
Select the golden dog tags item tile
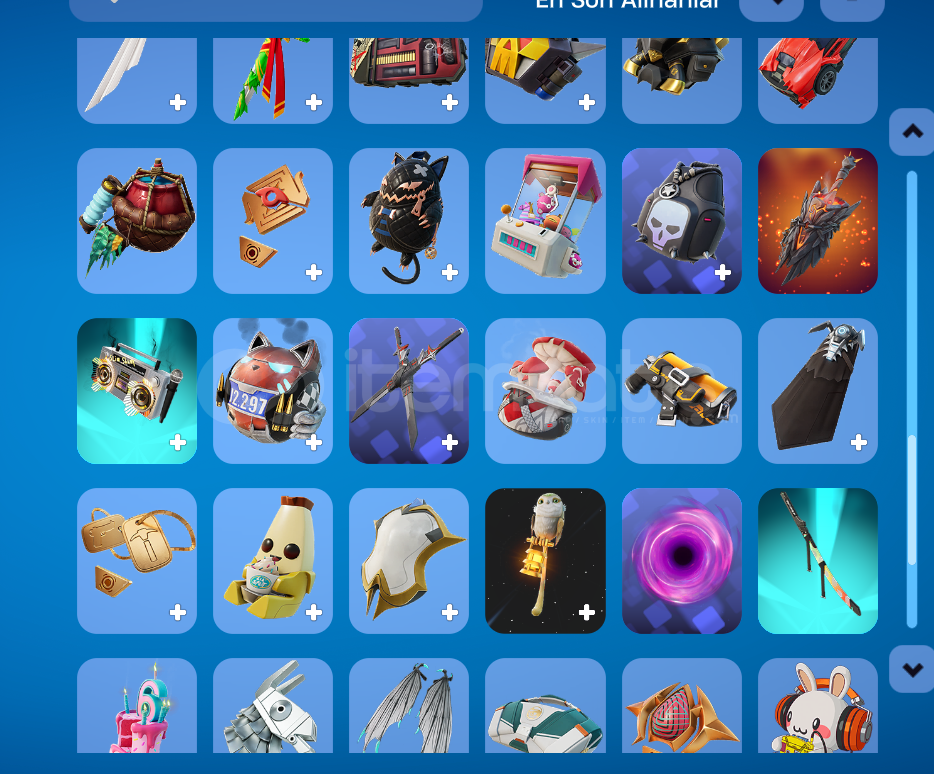pos(137,561)
